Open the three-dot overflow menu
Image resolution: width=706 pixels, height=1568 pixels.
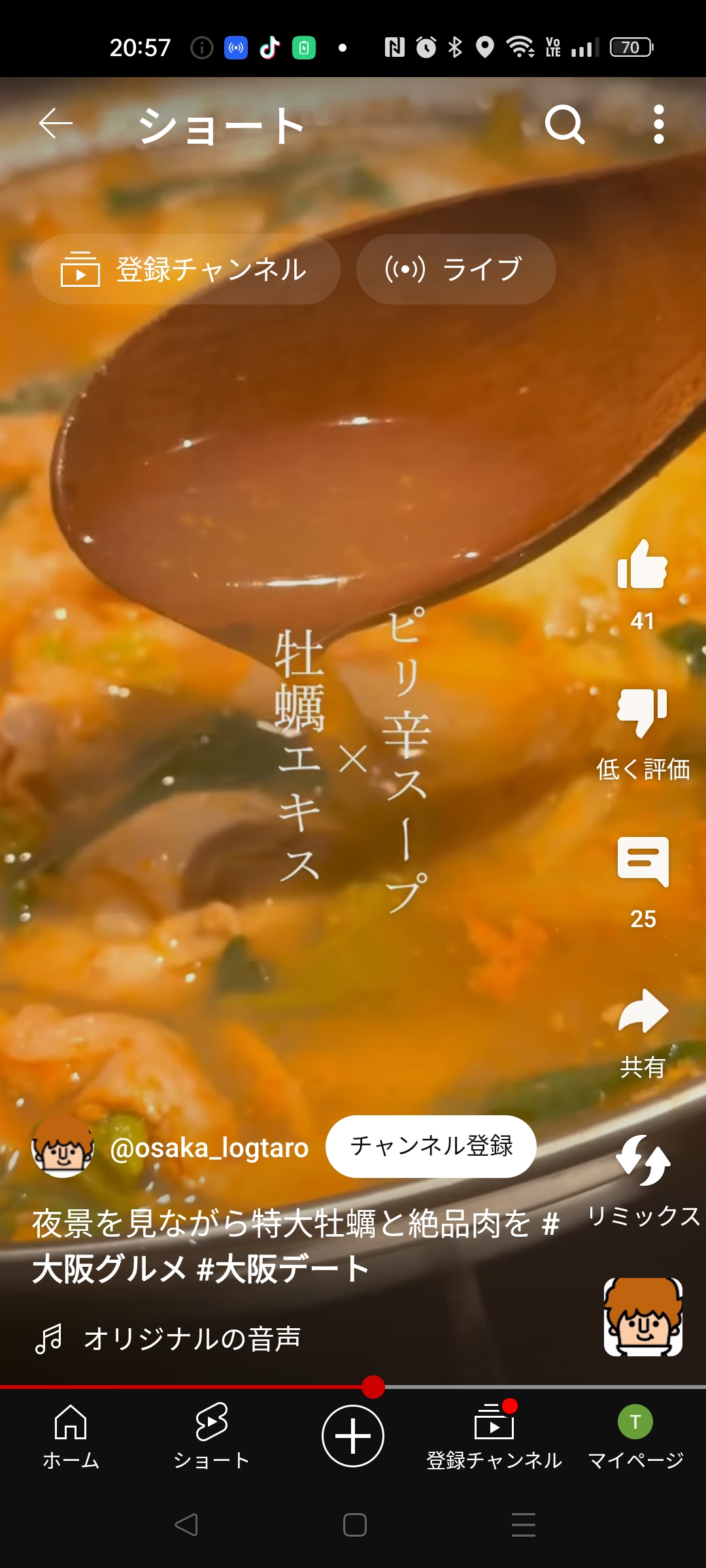pos(659,124)
